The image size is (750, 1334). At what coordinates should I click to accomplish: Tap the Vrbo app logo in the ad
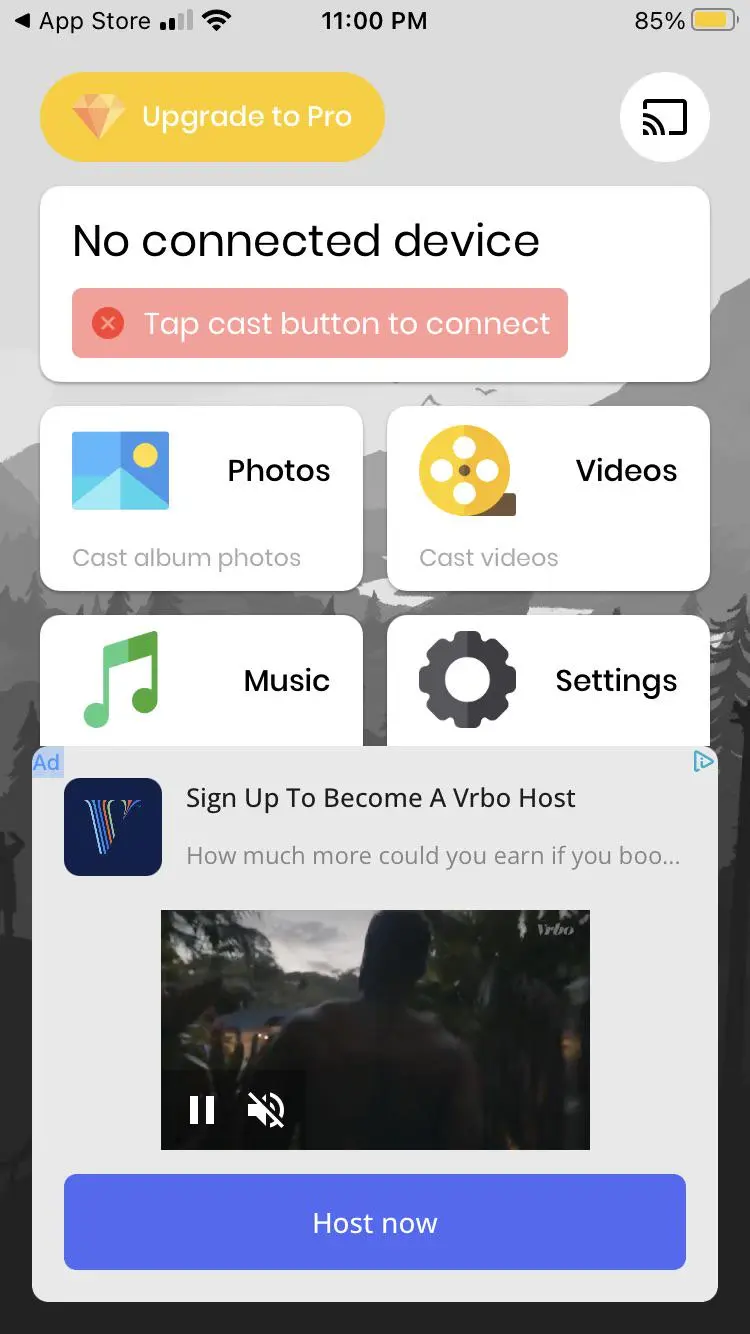point(112,827)
